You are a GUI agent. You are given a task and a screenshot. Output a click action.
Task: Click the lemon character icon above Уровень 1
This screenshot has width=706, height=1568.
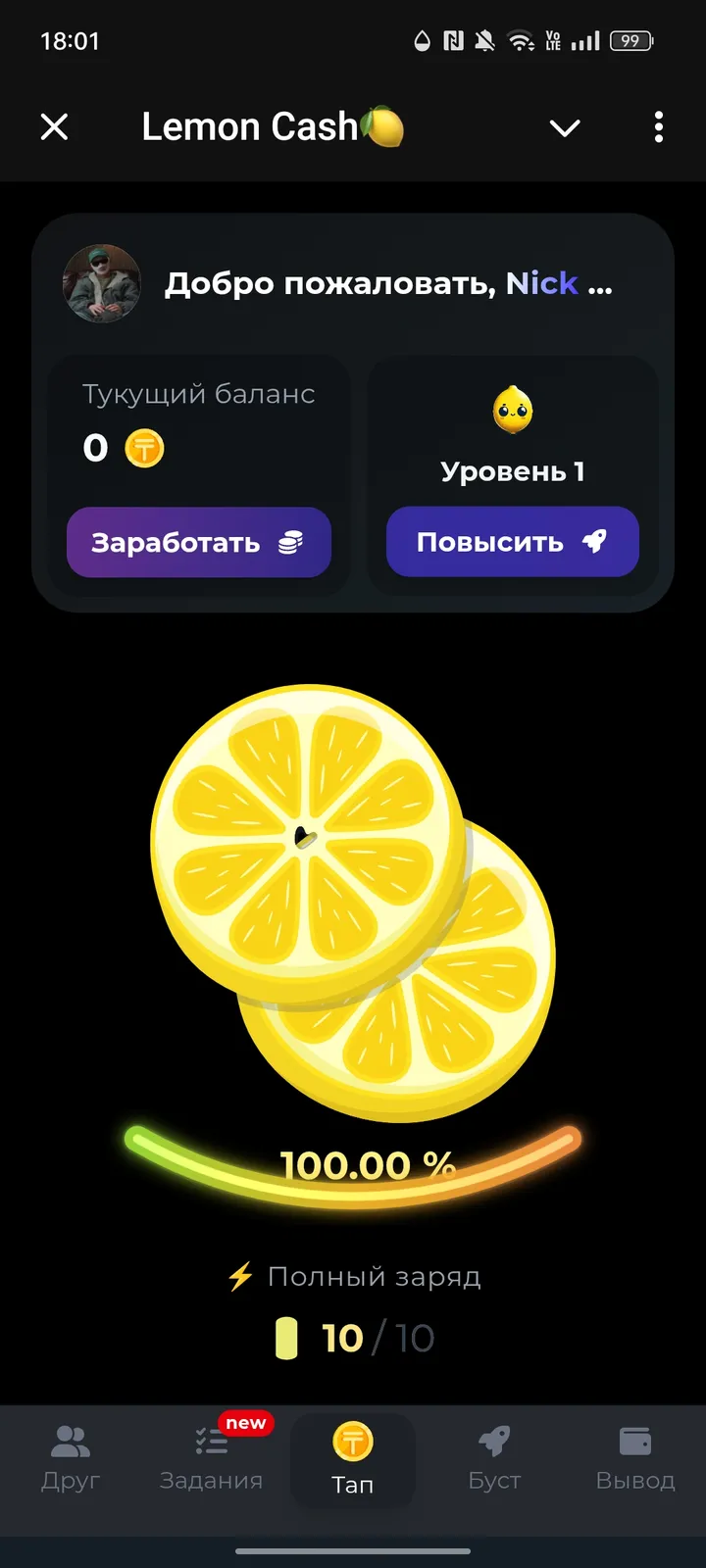point(512,411)
